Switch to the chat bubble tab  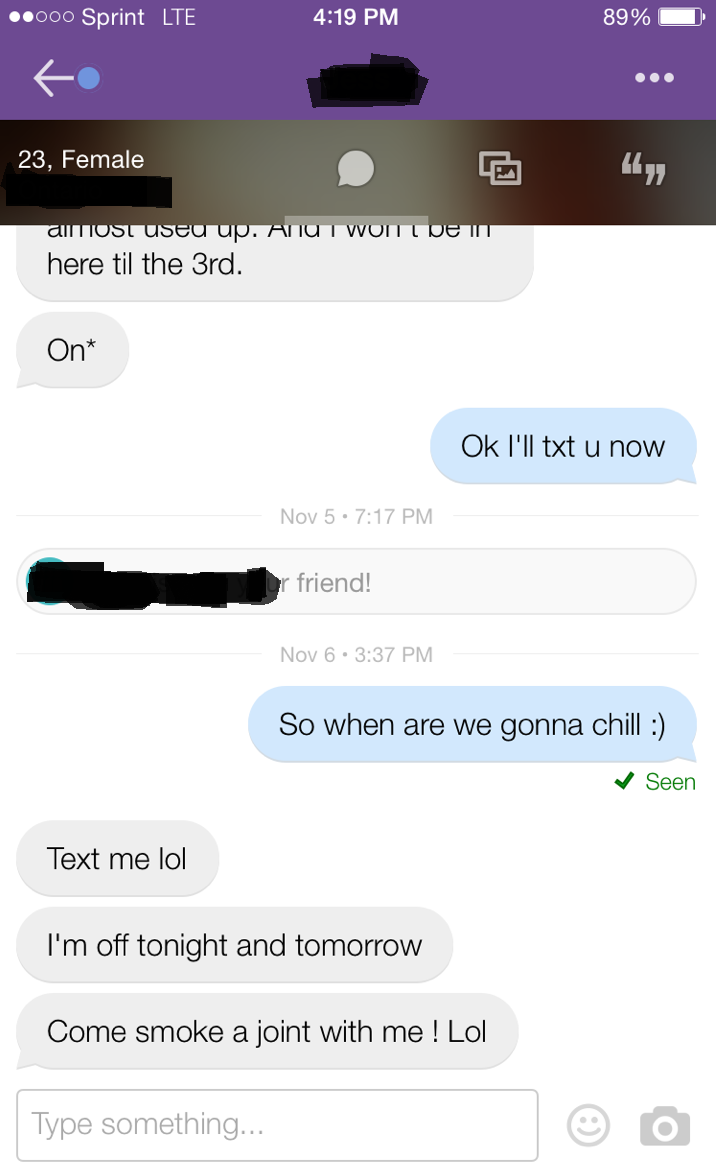tap(355, 168)
